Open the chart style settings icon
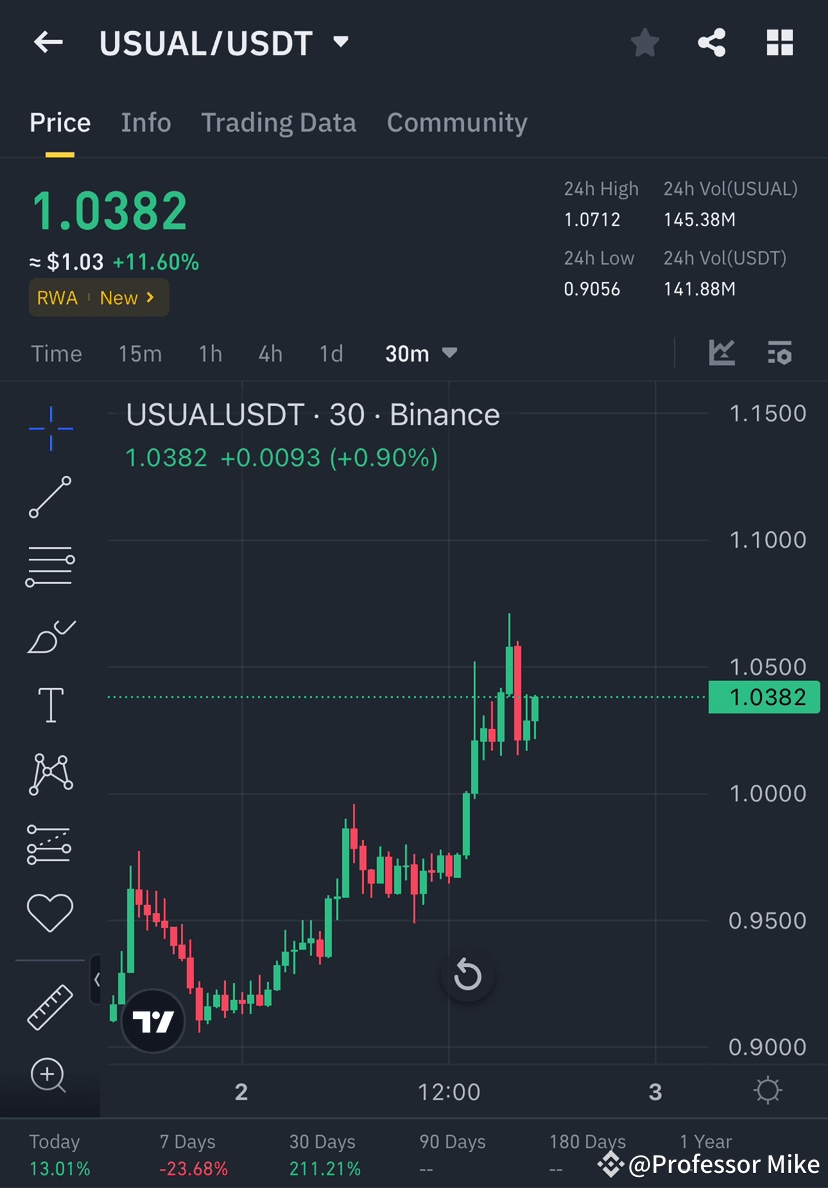 [779, 353]
